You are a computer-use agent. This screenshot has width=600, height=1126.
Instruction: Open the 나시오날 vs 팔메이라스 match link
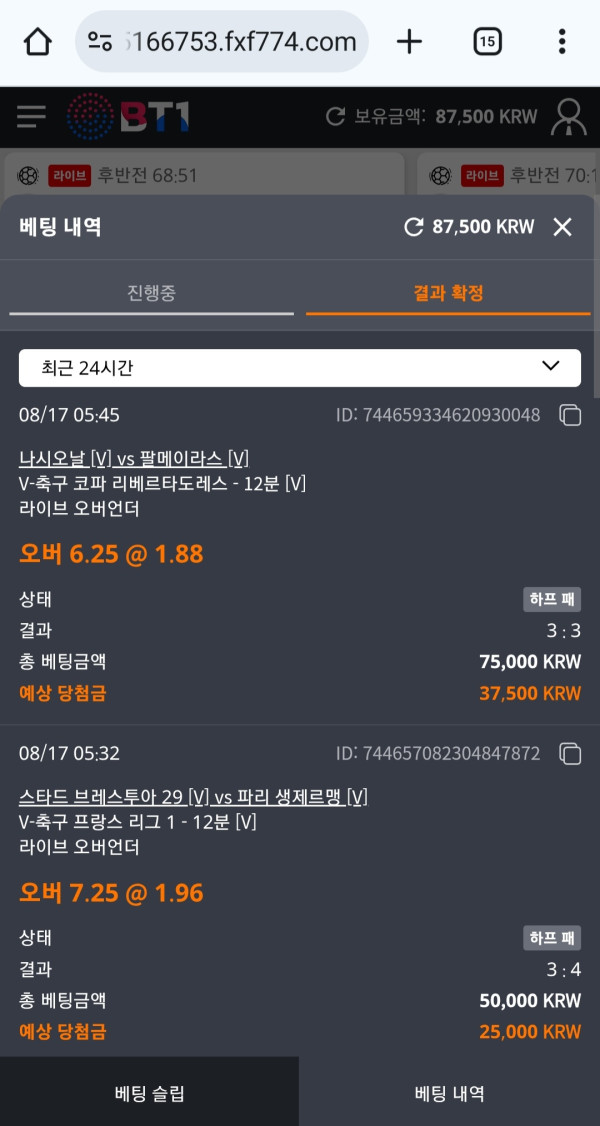[134, 459]
